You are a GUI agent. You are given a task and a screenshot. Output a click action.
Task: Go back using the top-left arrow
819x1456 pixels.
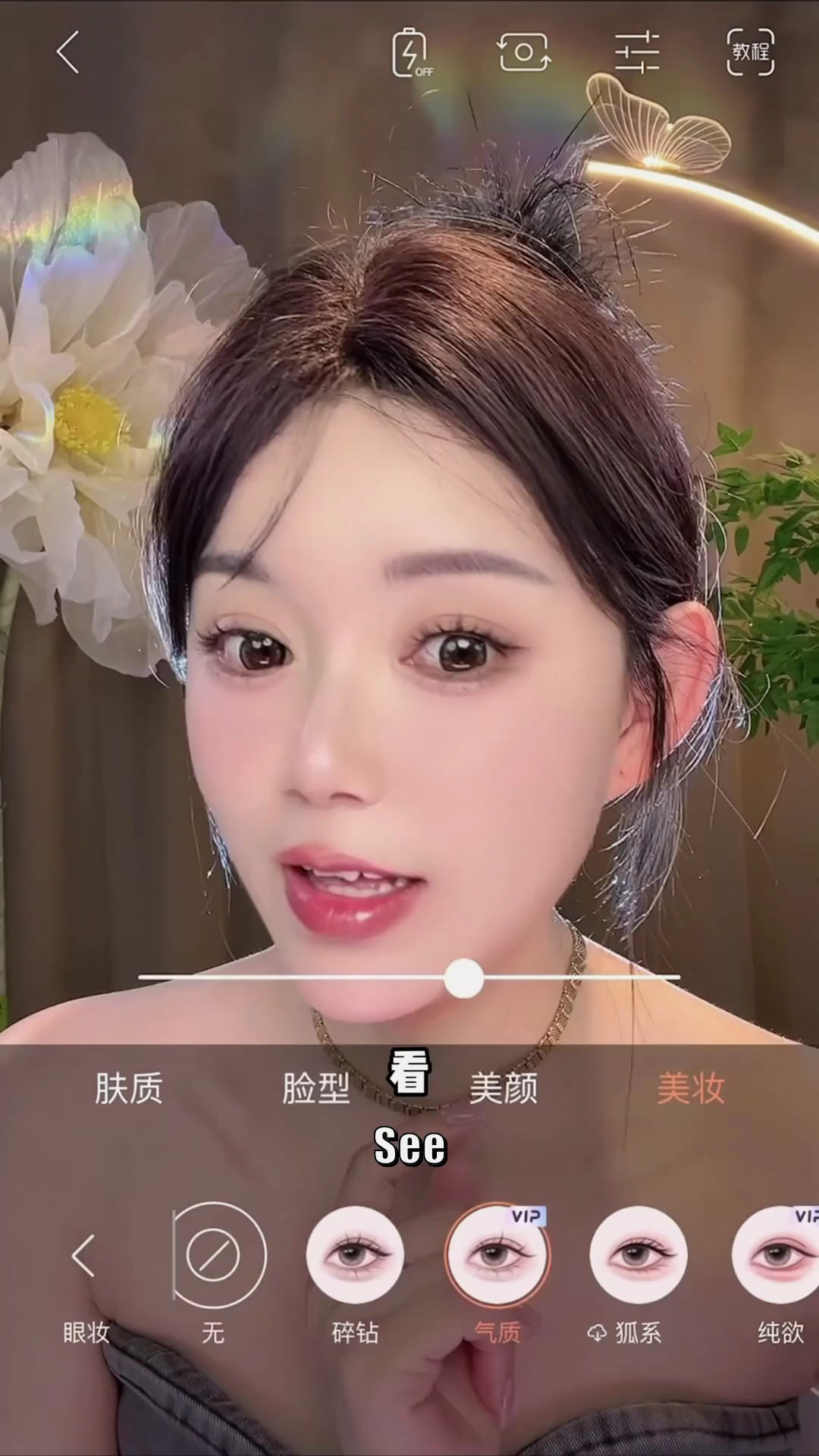point(68,52)
